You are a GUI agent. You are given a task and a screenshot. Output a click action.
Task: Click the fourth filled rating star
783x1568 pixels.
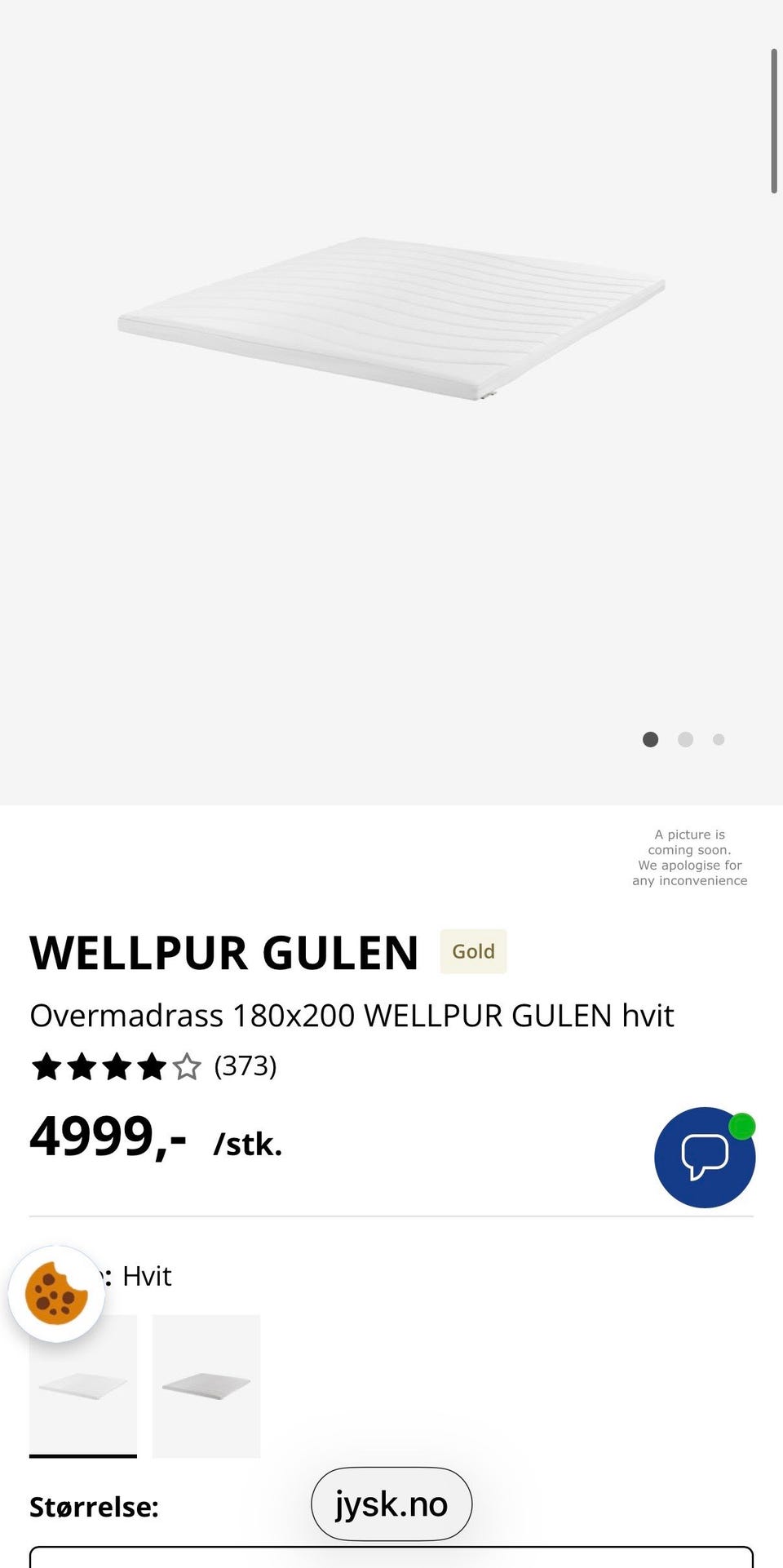150,1065
